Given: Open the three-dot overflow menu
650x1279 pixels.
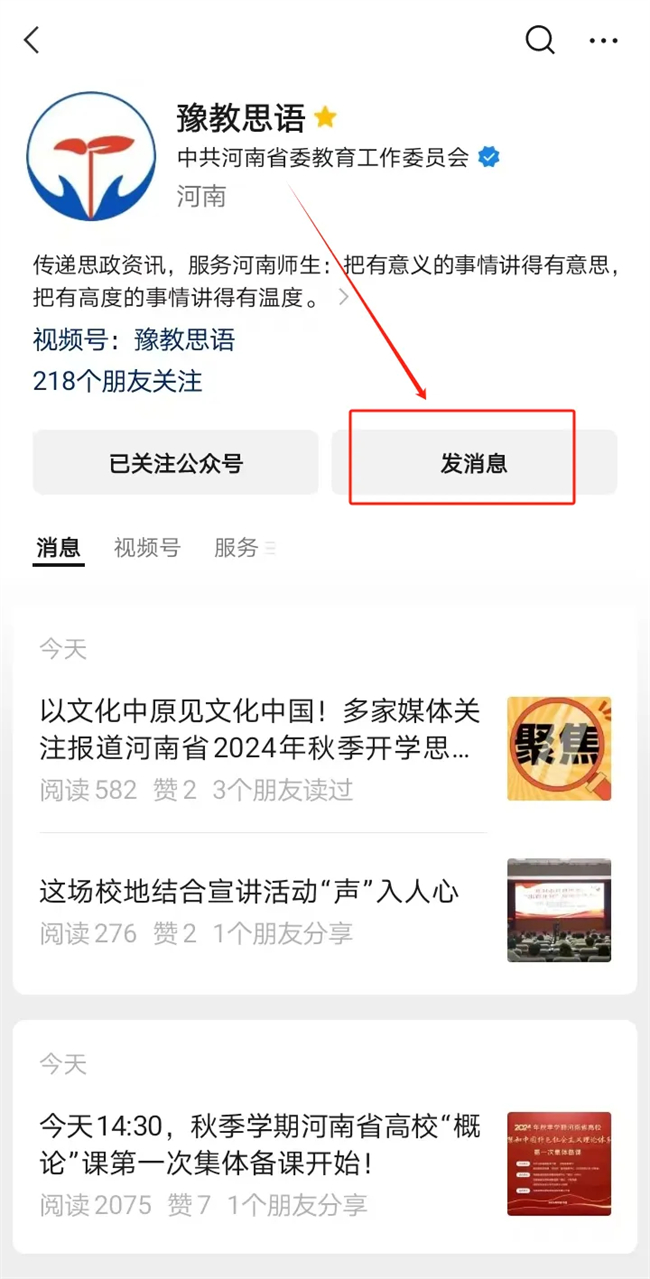Looking at the screenshot, I should click(x=603, y=41).
